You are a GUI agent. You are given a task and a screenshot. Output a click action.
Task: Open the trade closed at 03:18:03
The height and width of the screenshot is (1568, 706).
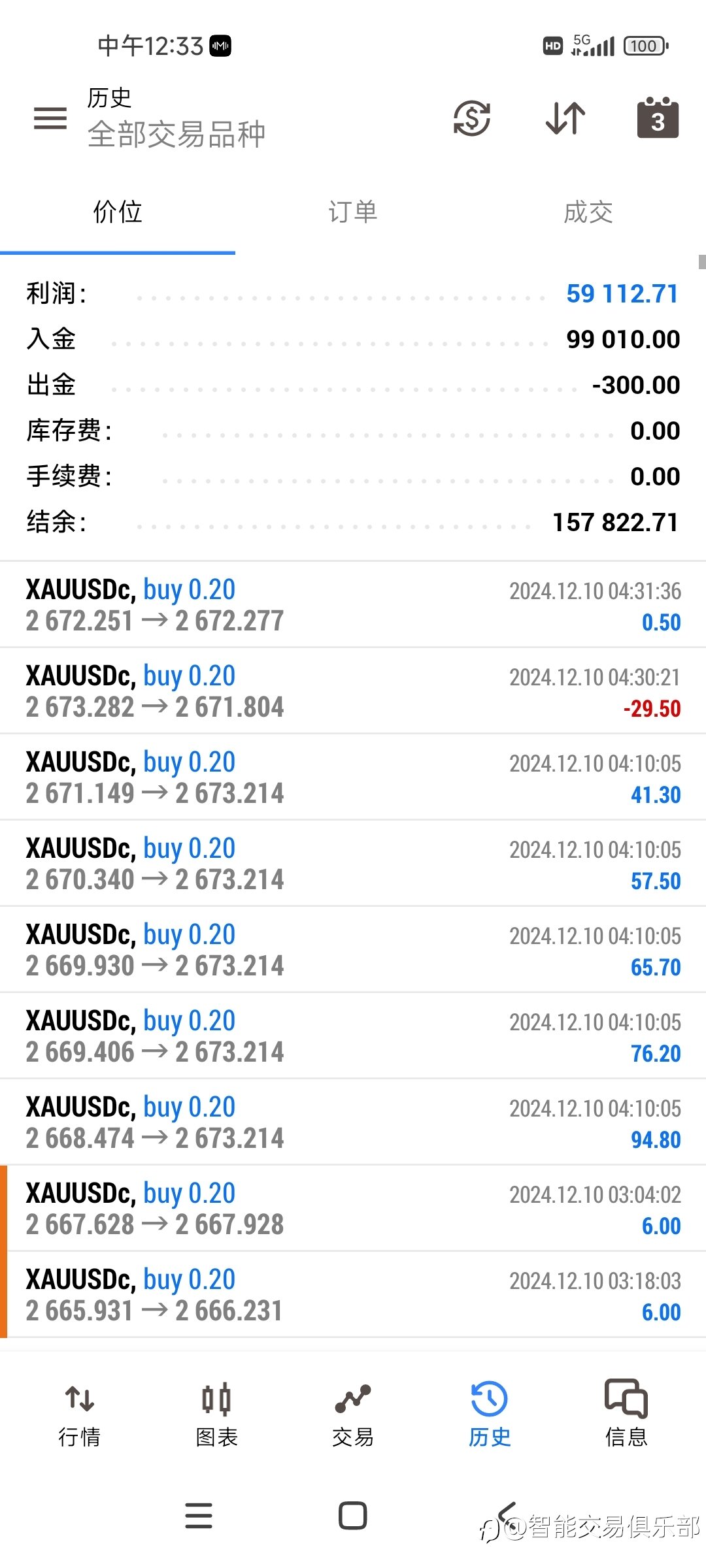pos(353,1295)
